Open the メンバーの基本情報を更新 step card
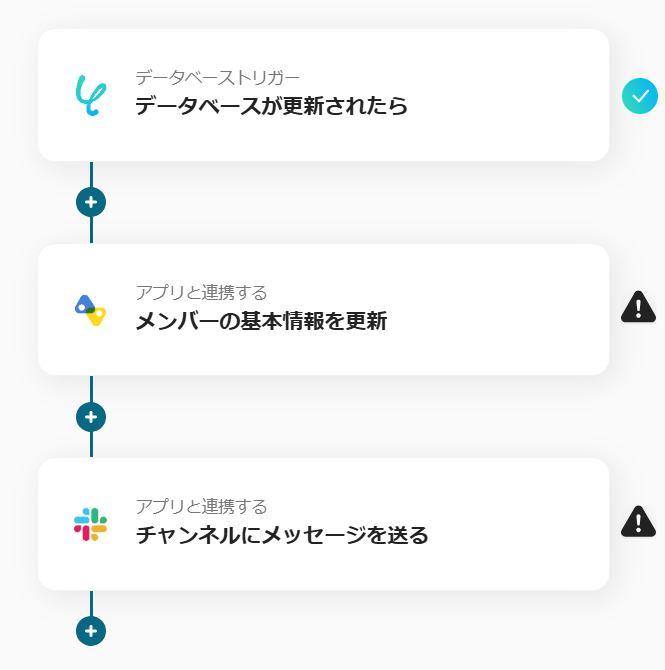Image resolution: width=665 pixels, height=670 pixels. point(323,309)
